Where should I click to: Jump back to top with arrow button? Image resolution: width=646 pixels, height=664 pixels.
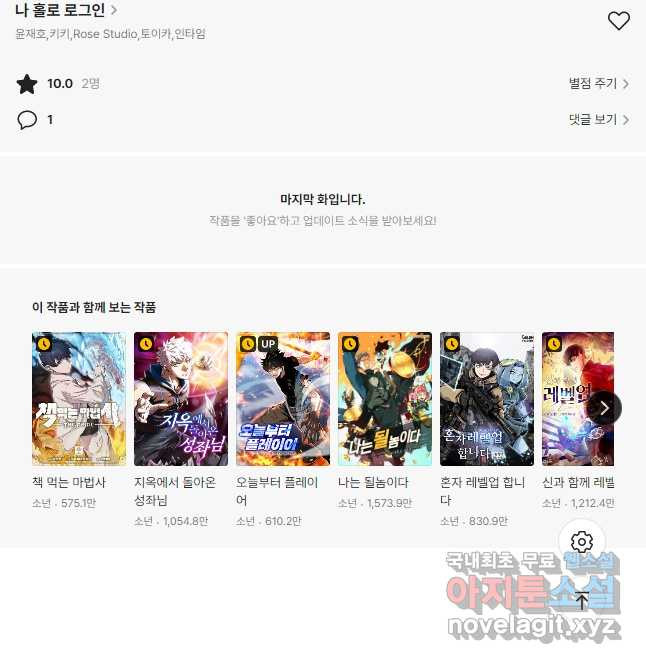[582, 600]
